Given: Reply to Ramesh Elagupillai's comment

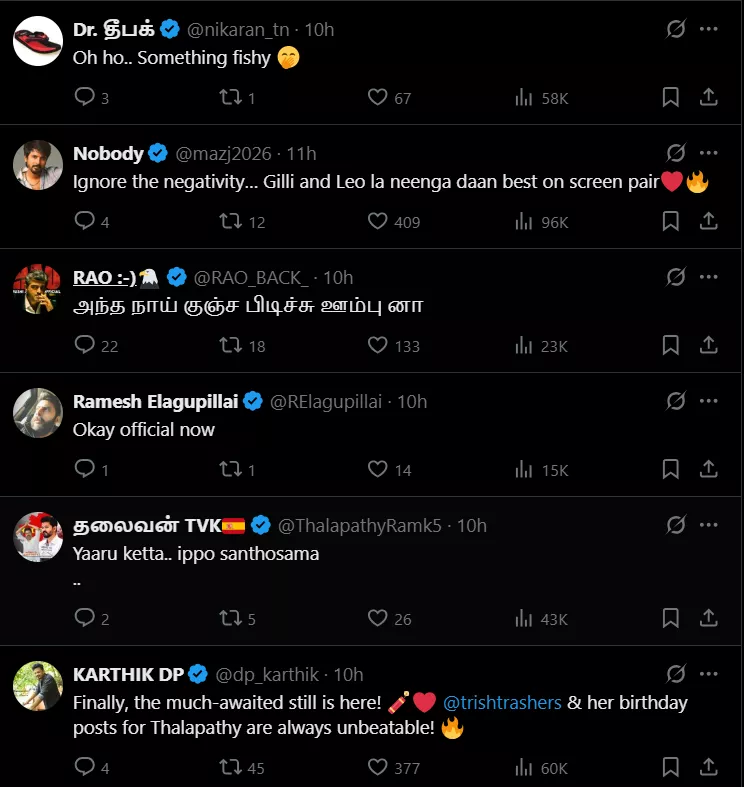Looking at the screenshot, I should click(x=86, y=470).
